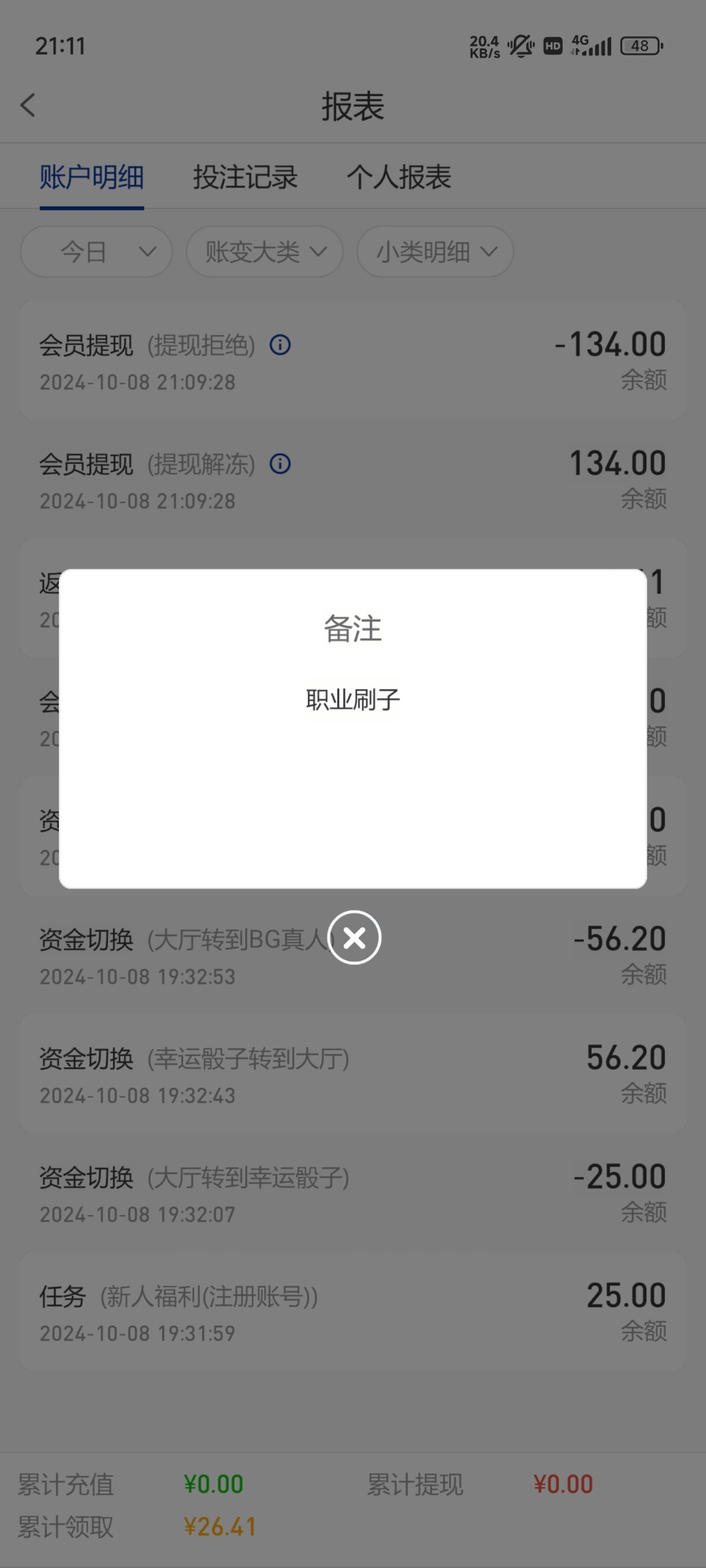Expand the 今日 date dropdown

(x=97, y=252)
